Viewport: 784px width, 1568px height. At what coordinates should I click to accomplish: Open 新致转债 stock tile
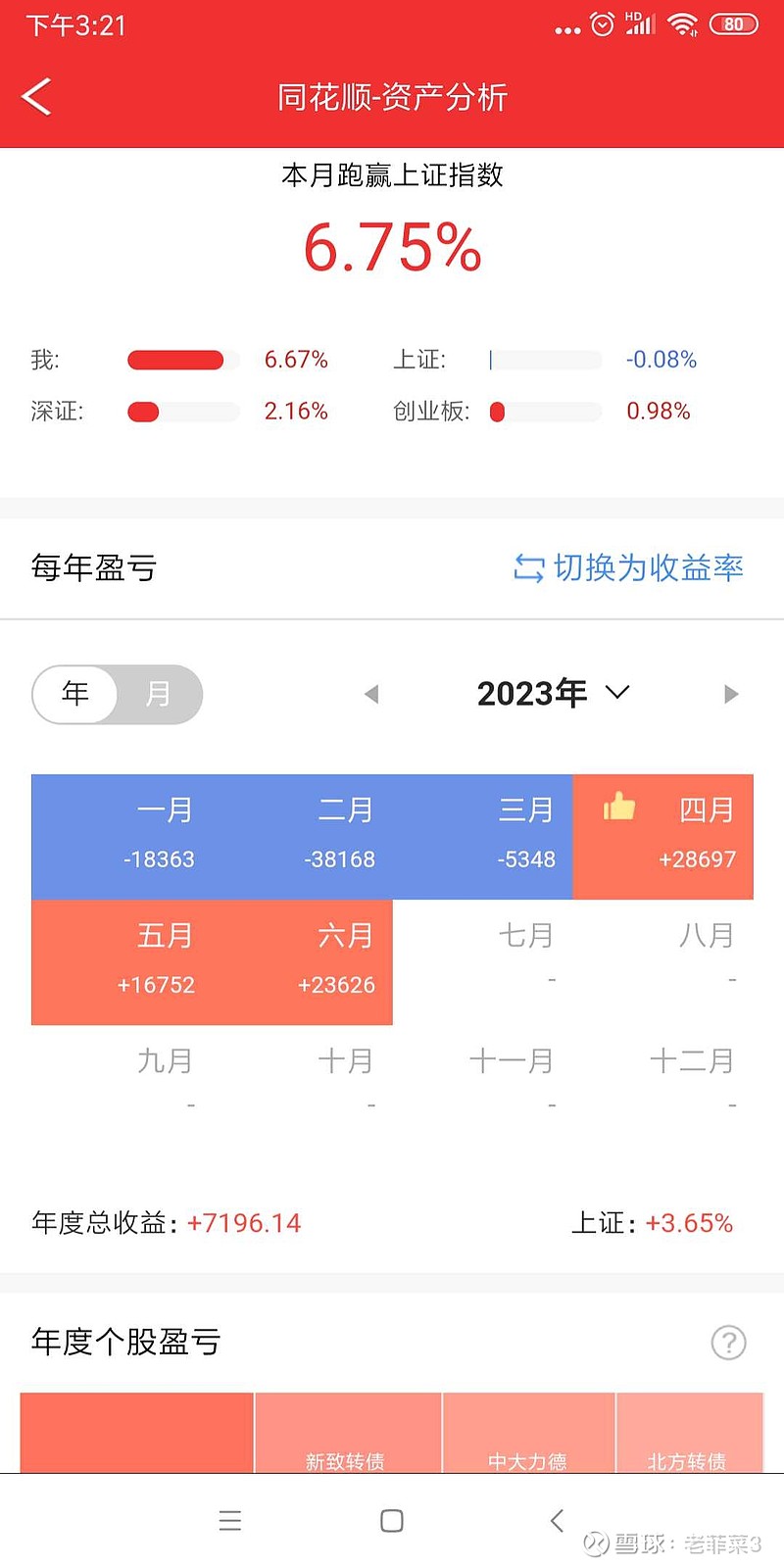348,1433
